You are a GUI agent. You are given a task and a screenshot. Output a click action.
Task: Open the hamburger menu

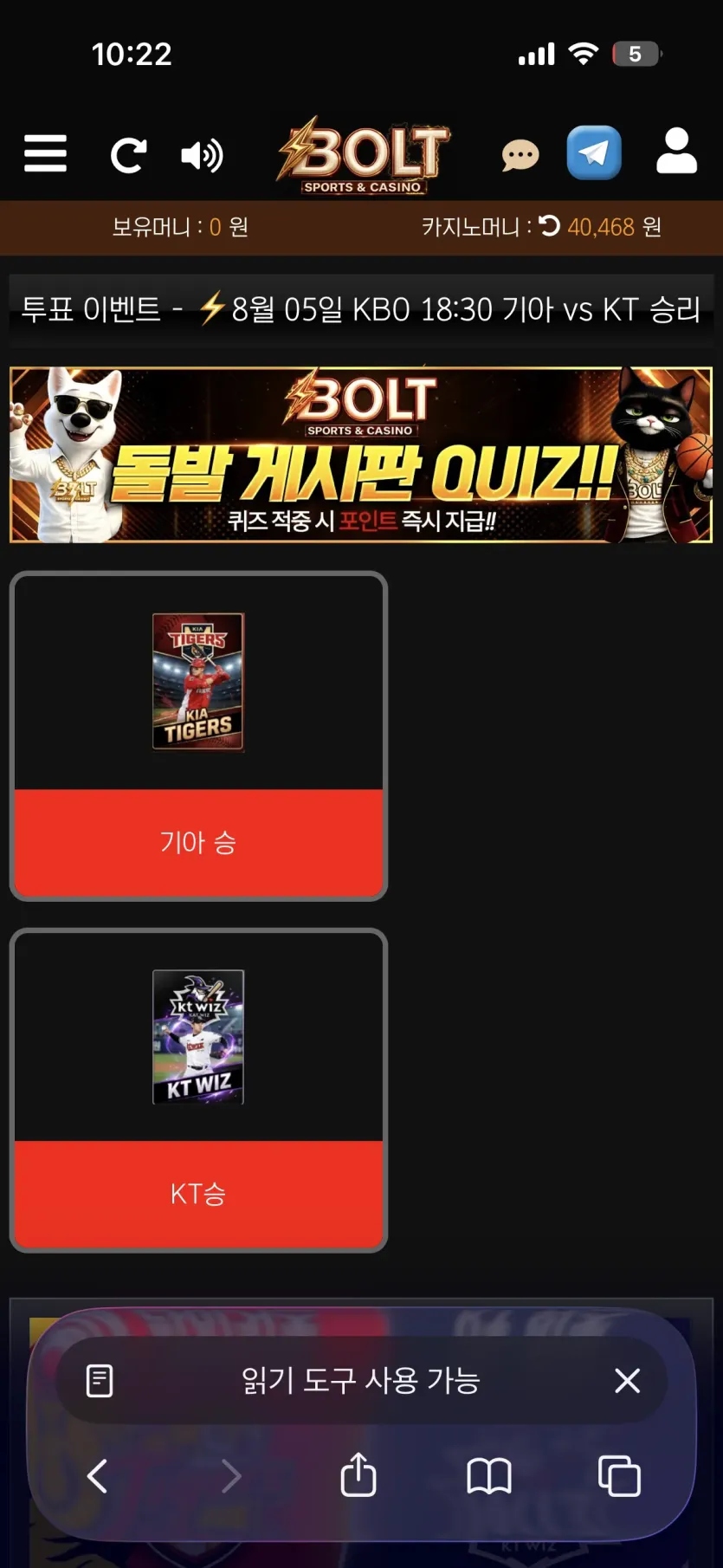pyautogui.click(x=45, y=153)
